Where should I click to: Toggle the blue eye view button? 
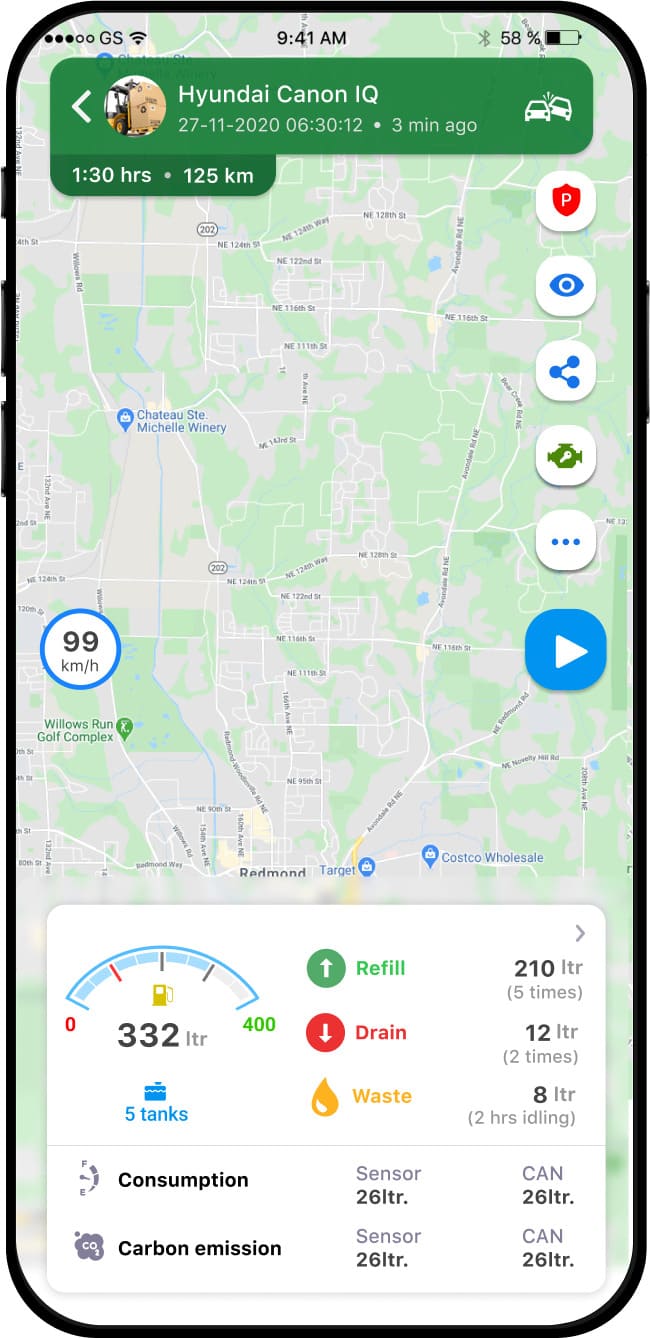(x=566, y=286)
